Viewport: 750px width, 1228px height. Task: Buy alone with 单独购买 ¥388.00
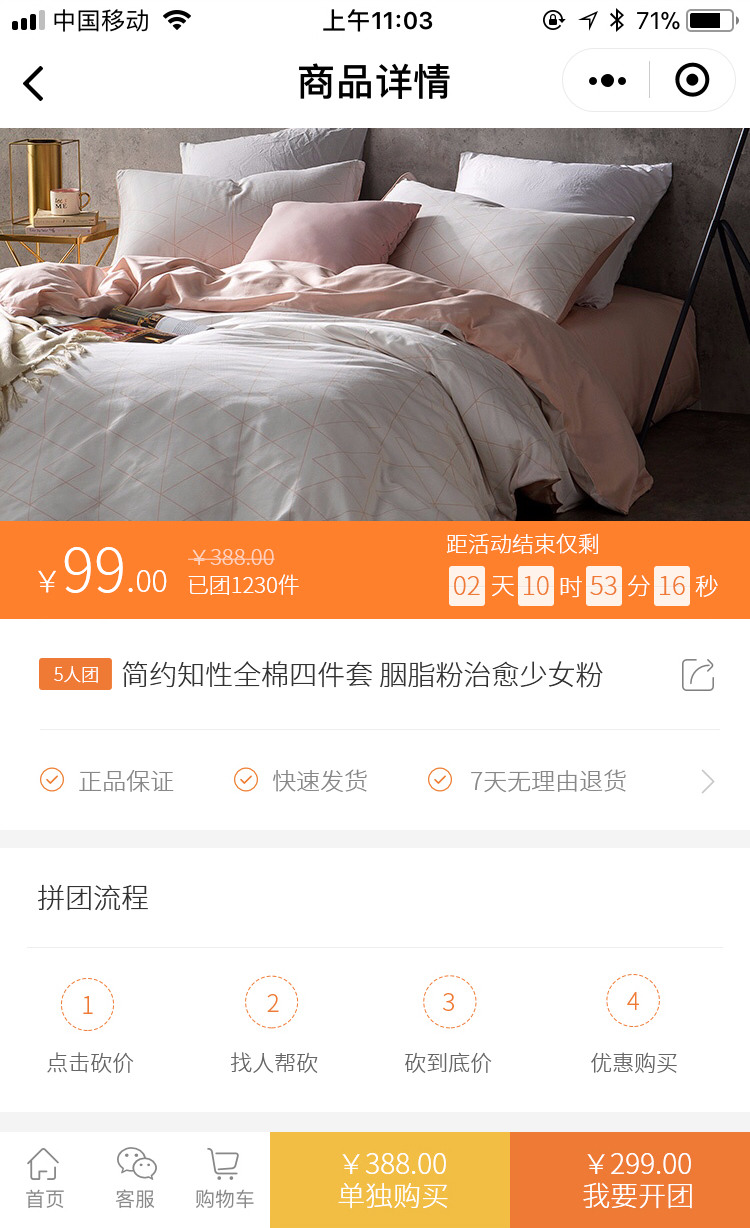point(391,1179)
